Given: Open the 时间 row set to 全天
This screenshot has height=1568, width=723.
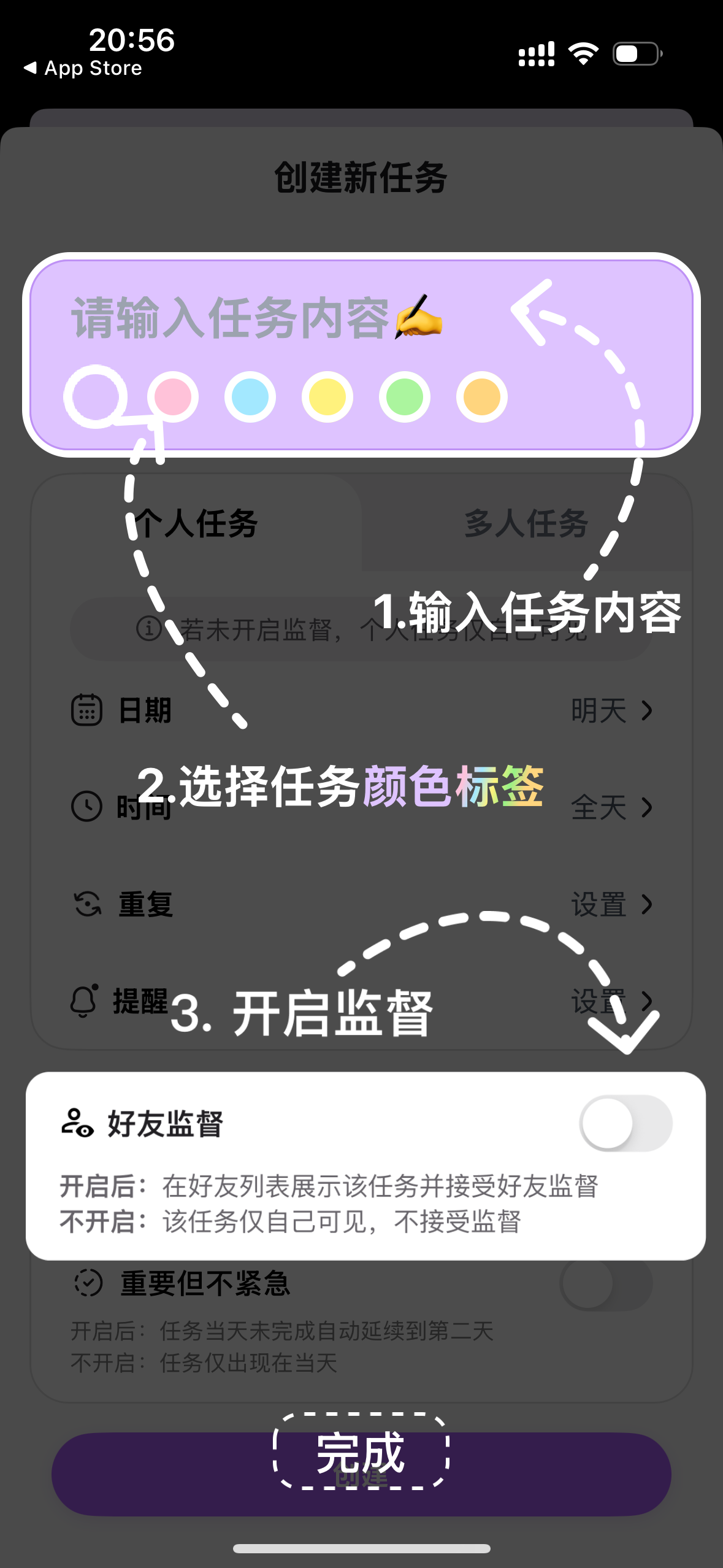Looking at the screenshot, I should 362,807.
